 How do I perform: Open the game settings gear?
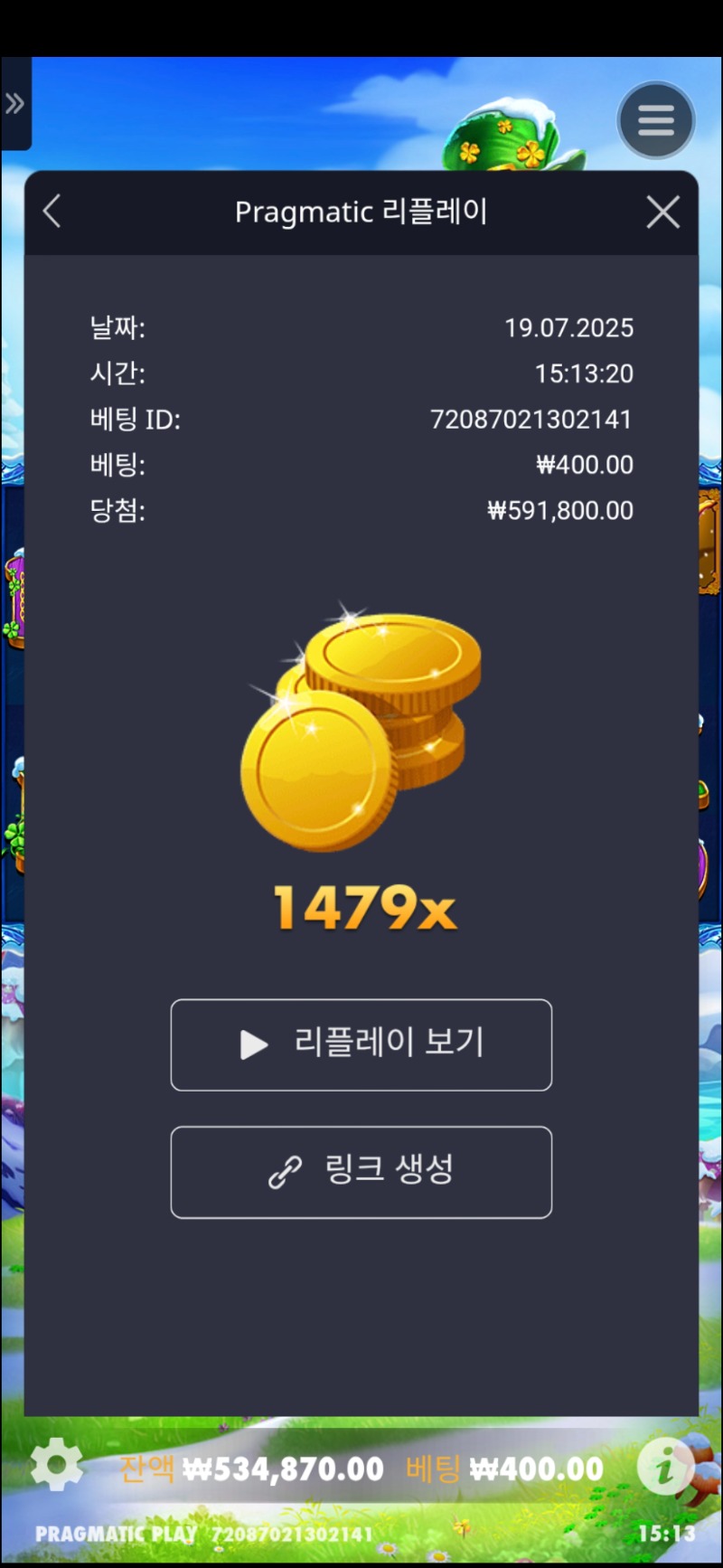coord(56,1464)
